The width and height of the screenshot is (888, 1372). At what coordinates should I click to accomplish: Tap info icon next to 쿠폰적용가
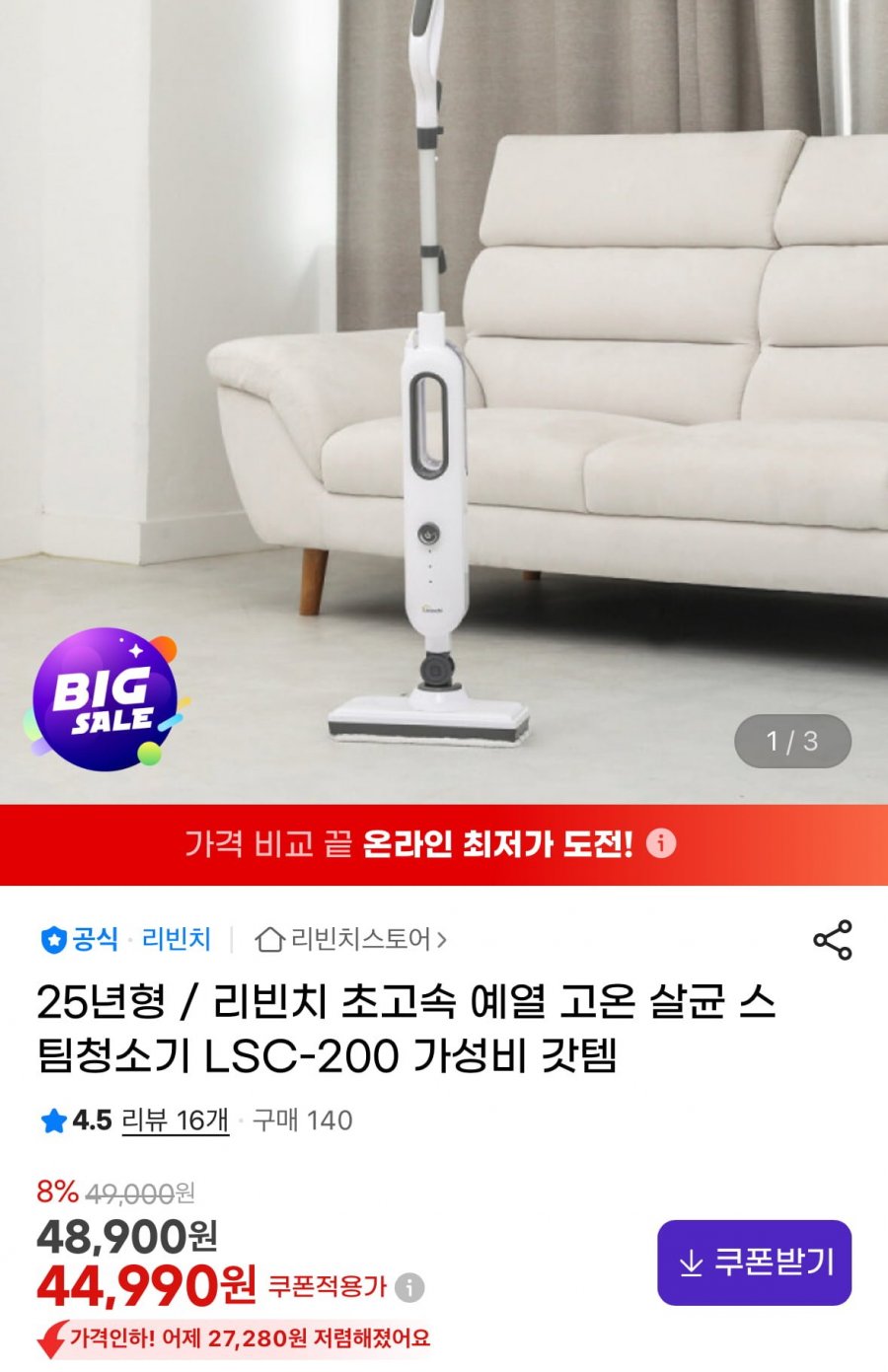pyautogui.click(x=409, y=1287)
